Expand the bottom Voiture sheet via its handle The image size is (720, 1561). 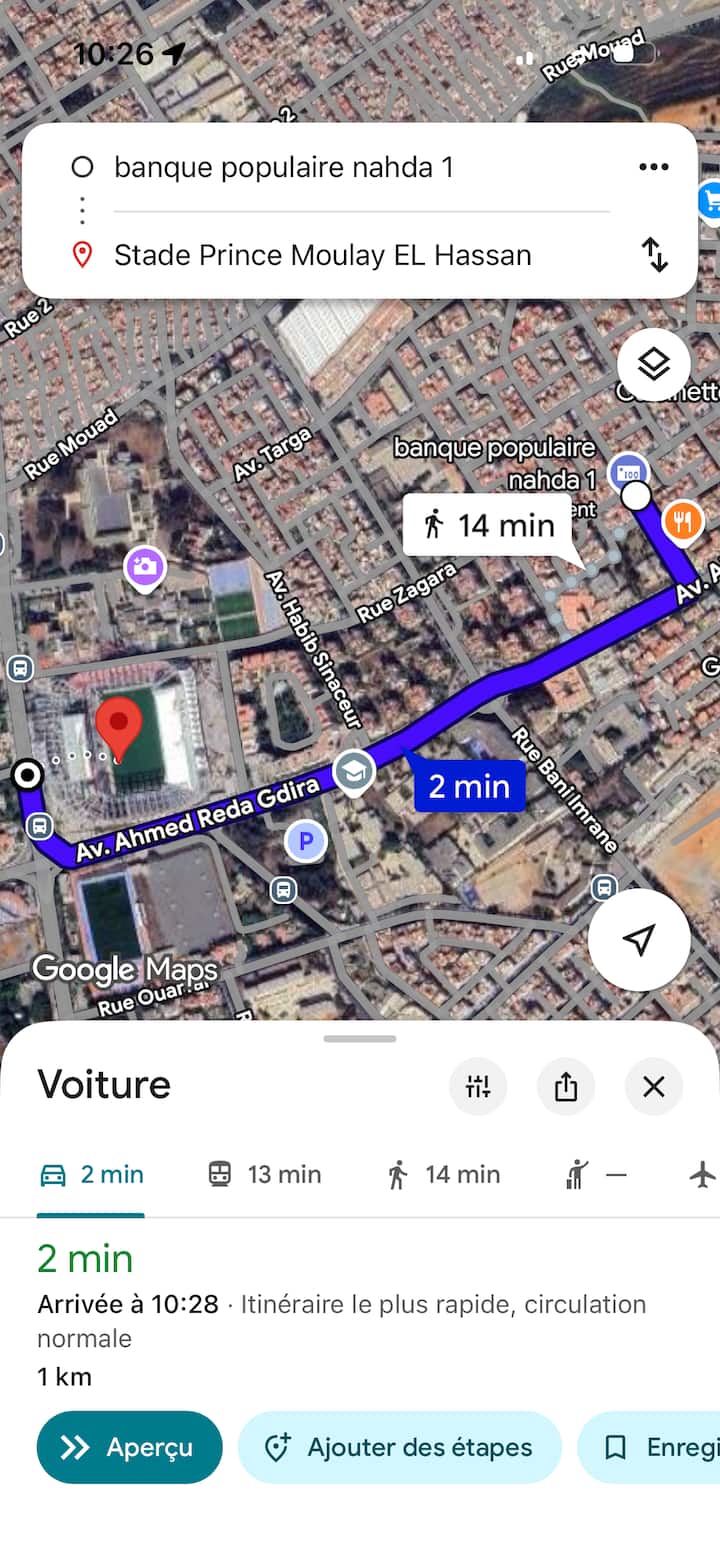[x=360, y=1038]
